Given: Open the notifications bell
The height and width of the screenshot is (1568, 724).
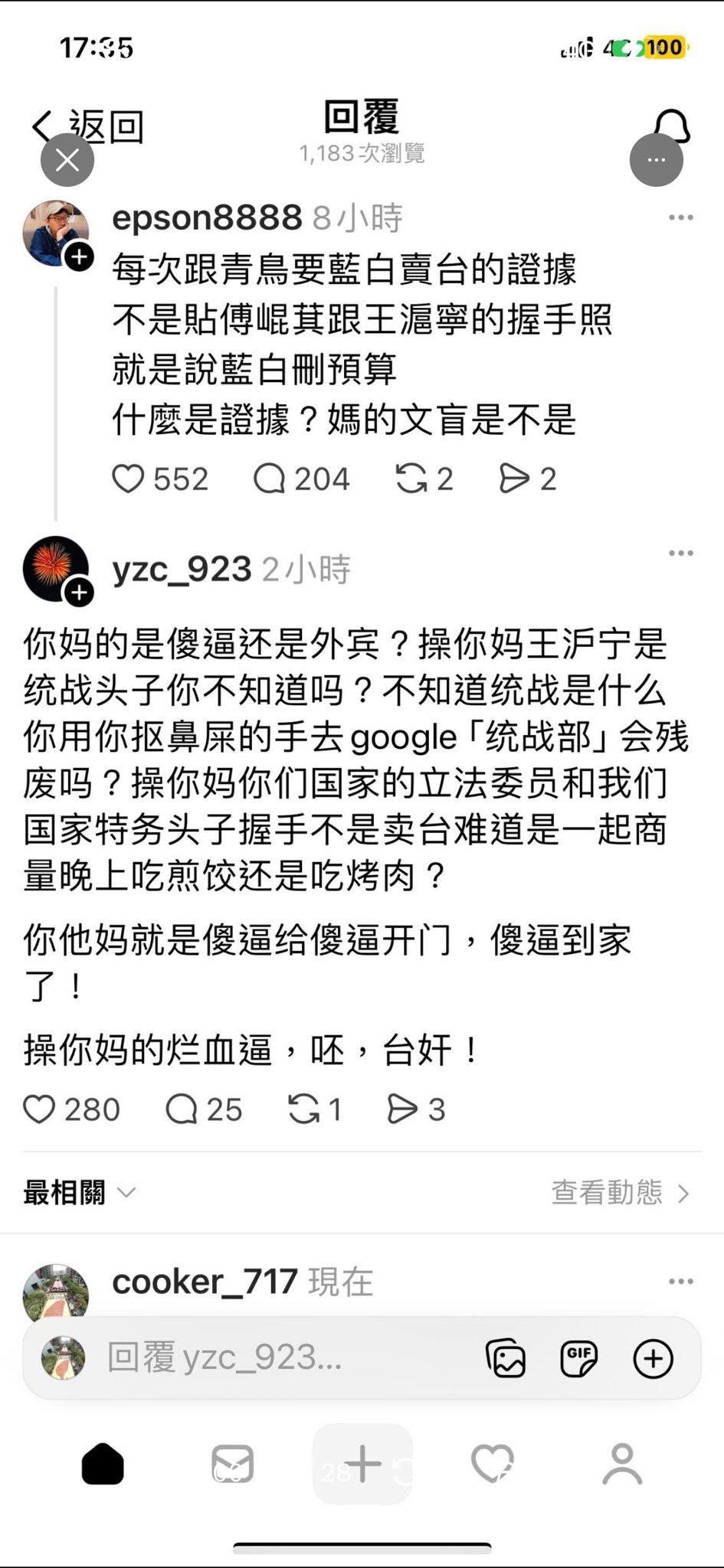Looking at the screenshot, I should pyautogui.click(x=672, y=126).
